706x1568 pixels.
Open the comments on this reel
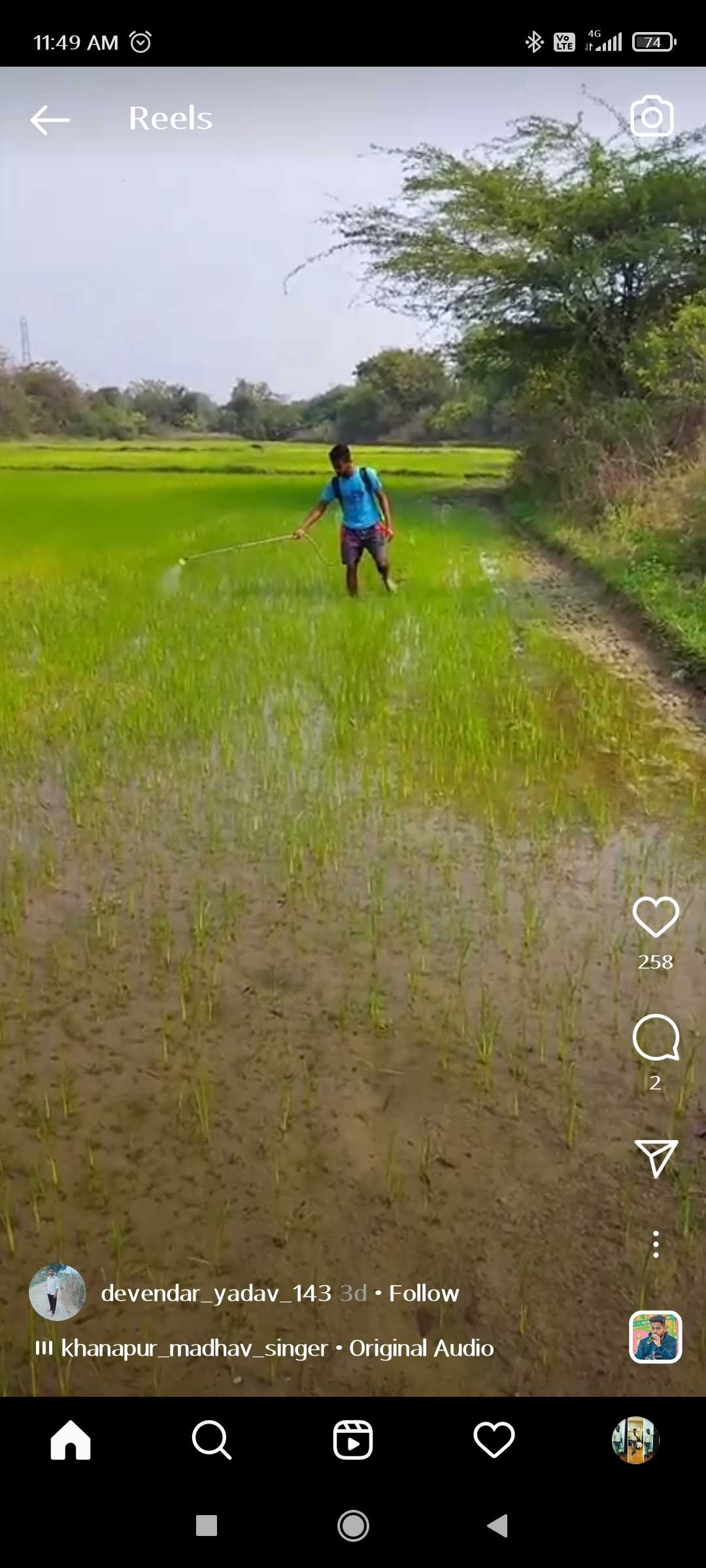656,1037
